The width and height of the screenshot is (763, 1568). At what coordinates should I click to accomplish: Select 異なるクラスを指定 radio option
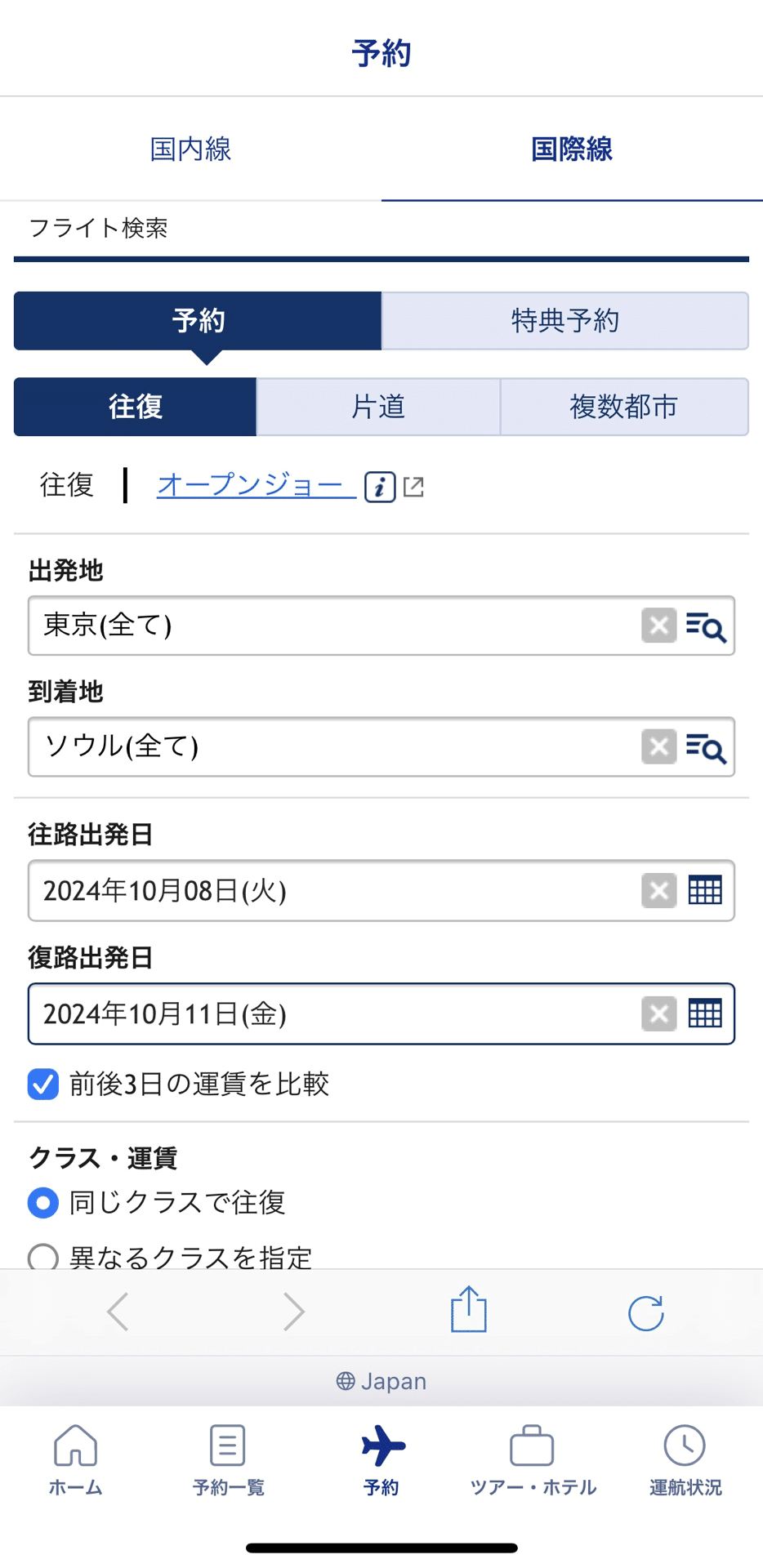point(43,1258)
